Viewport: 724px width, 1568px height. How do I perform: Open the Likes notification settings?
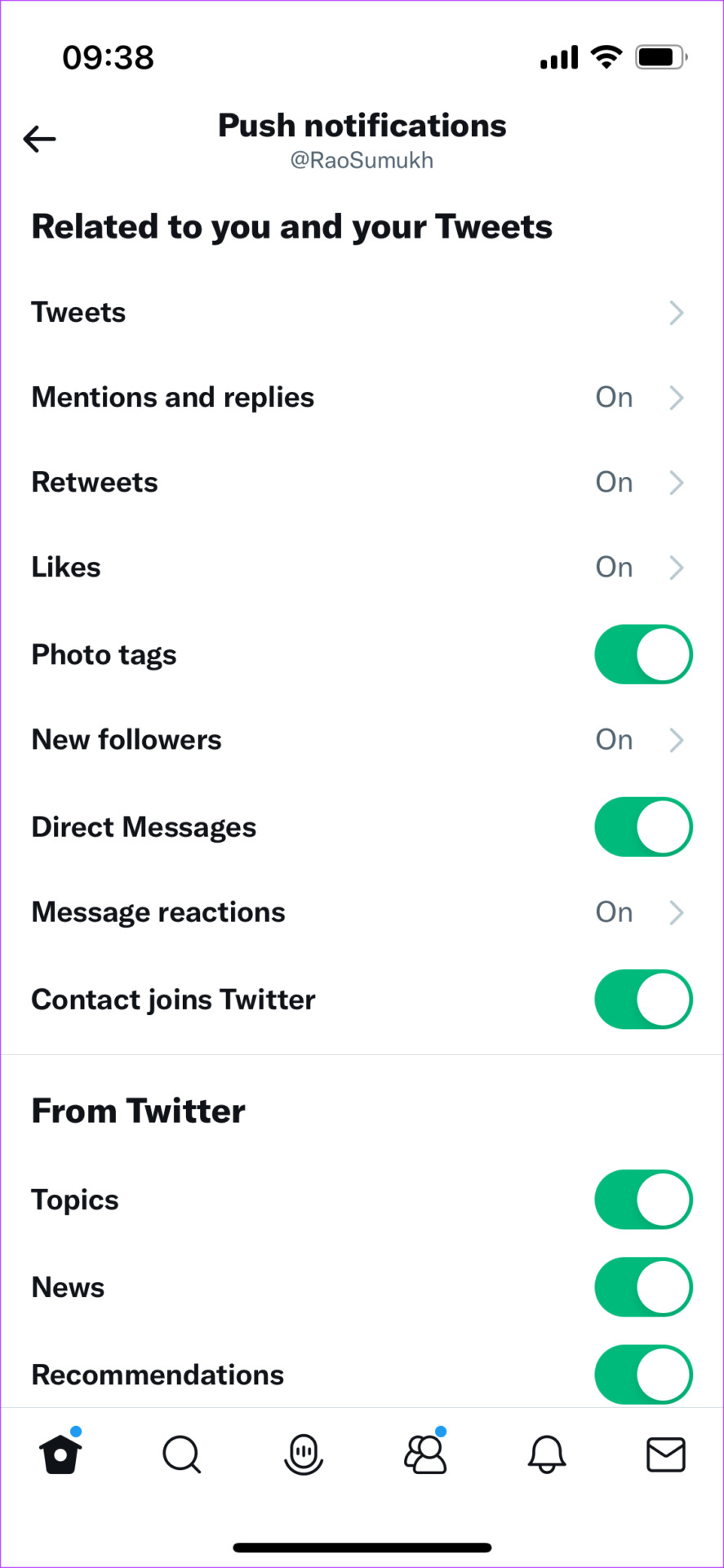(x=362, y=568)
